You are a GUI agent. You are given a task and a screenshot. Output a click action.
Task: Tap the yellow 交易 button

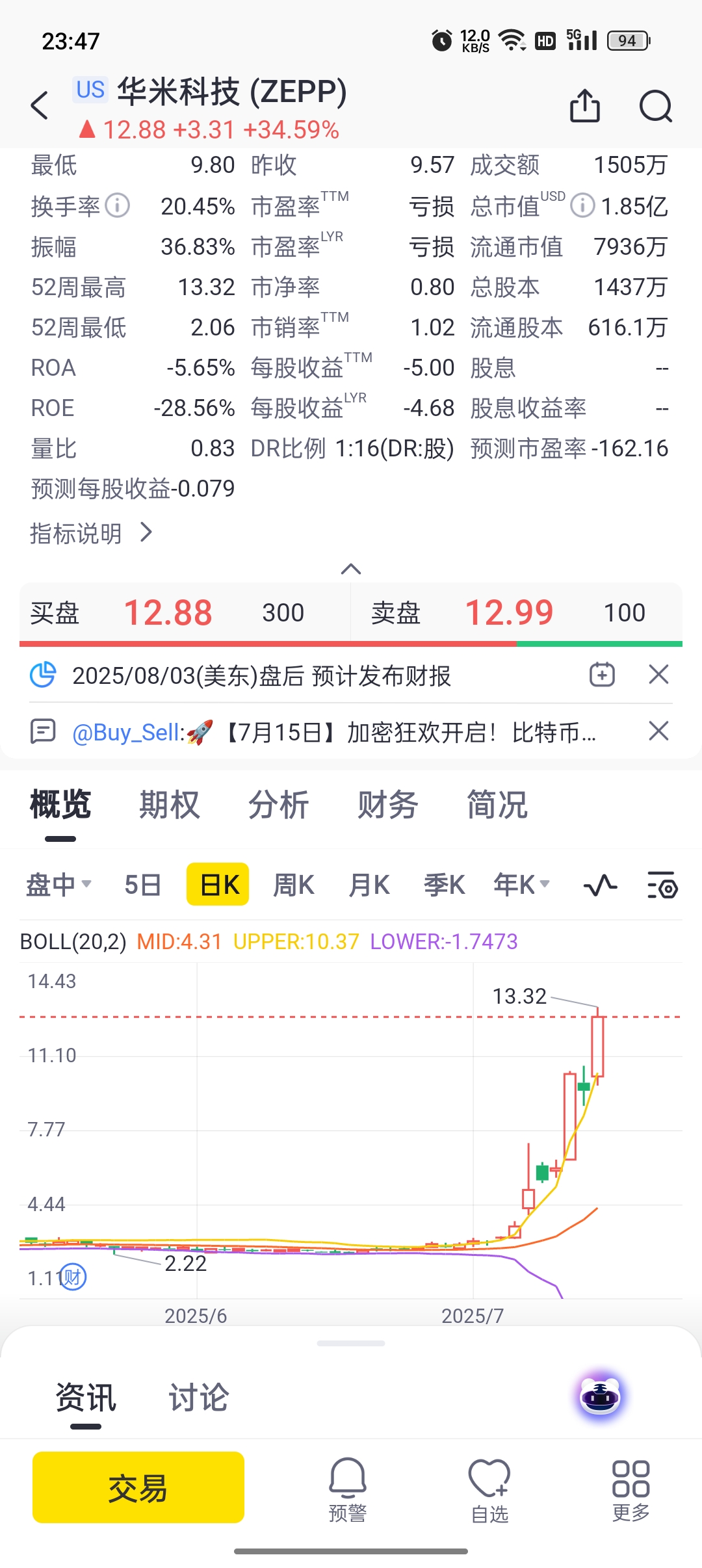pos(138,1487)
